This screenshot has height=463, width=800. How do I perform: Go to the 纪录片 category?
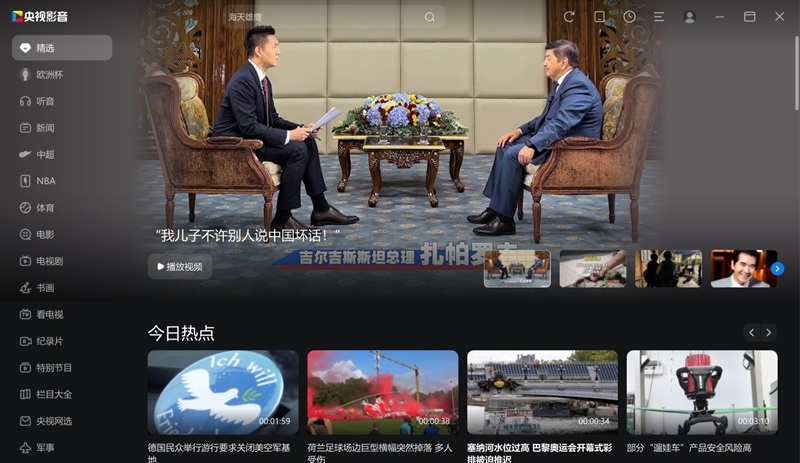click(x=49, y=341)
